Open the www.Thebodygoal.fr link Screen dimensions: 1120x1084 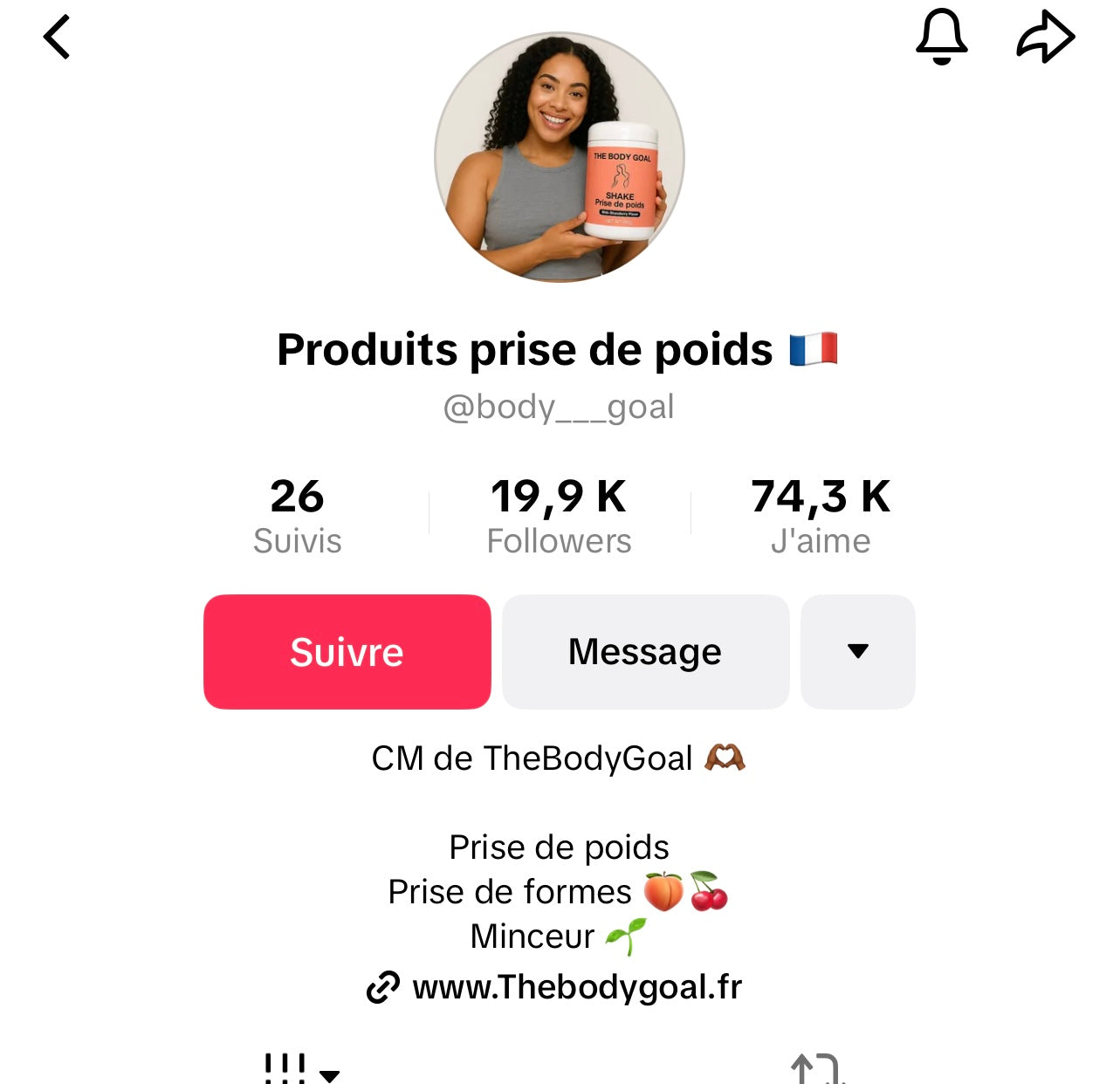[x=576, y=987]
